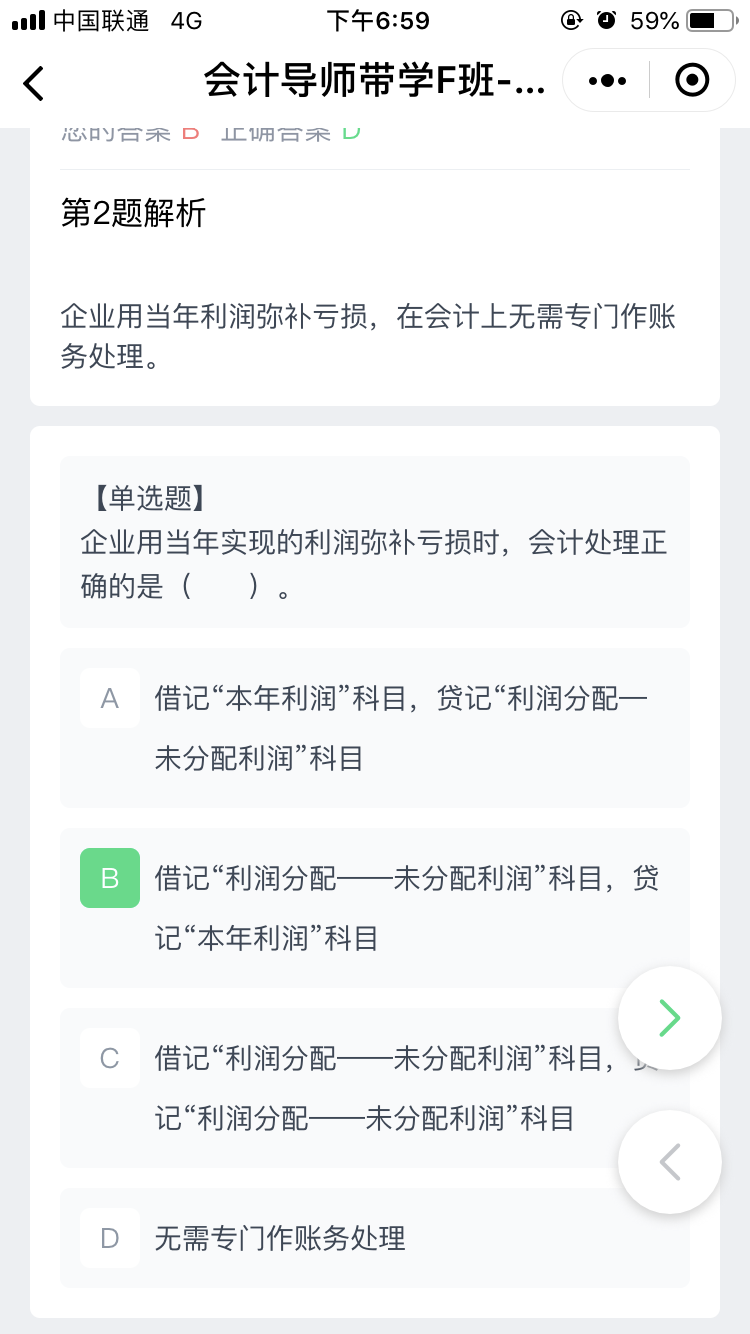Go to previous question with left chevron
The image size is (750, 1334).
pos(669,1162)
